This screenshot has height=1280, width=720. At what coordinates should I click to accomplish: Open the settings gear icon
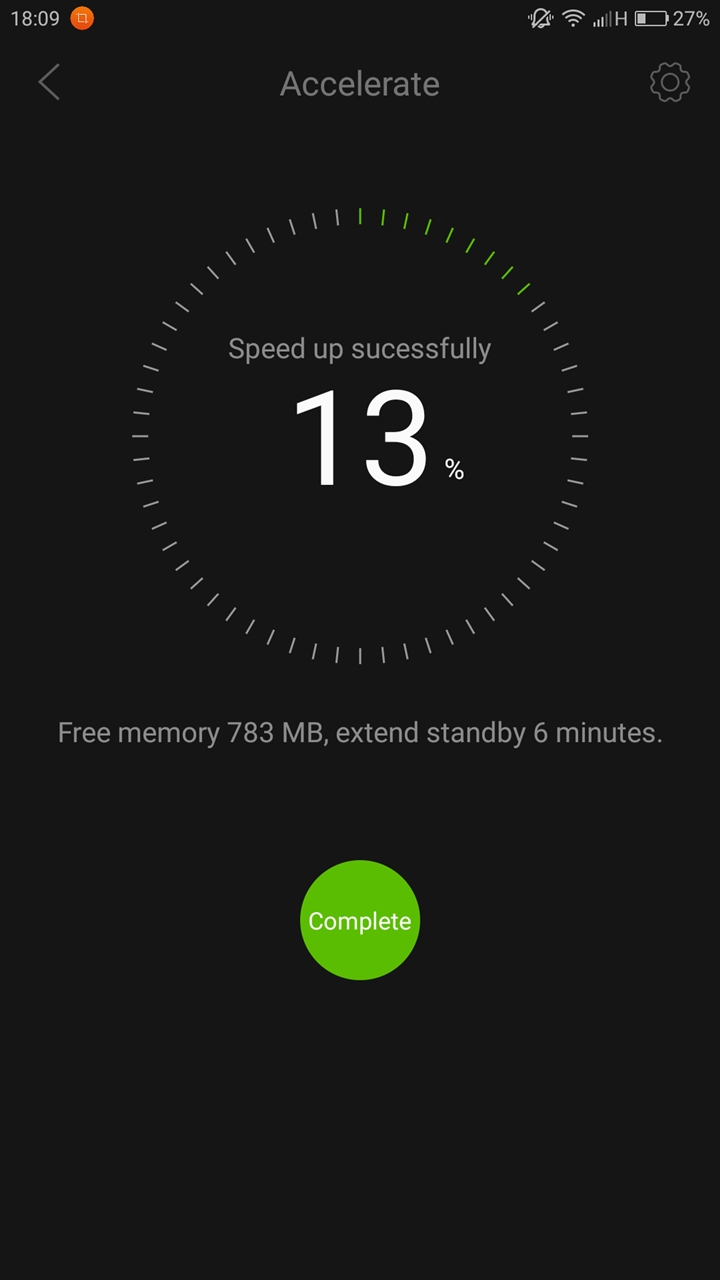click(x=669, y=83)
